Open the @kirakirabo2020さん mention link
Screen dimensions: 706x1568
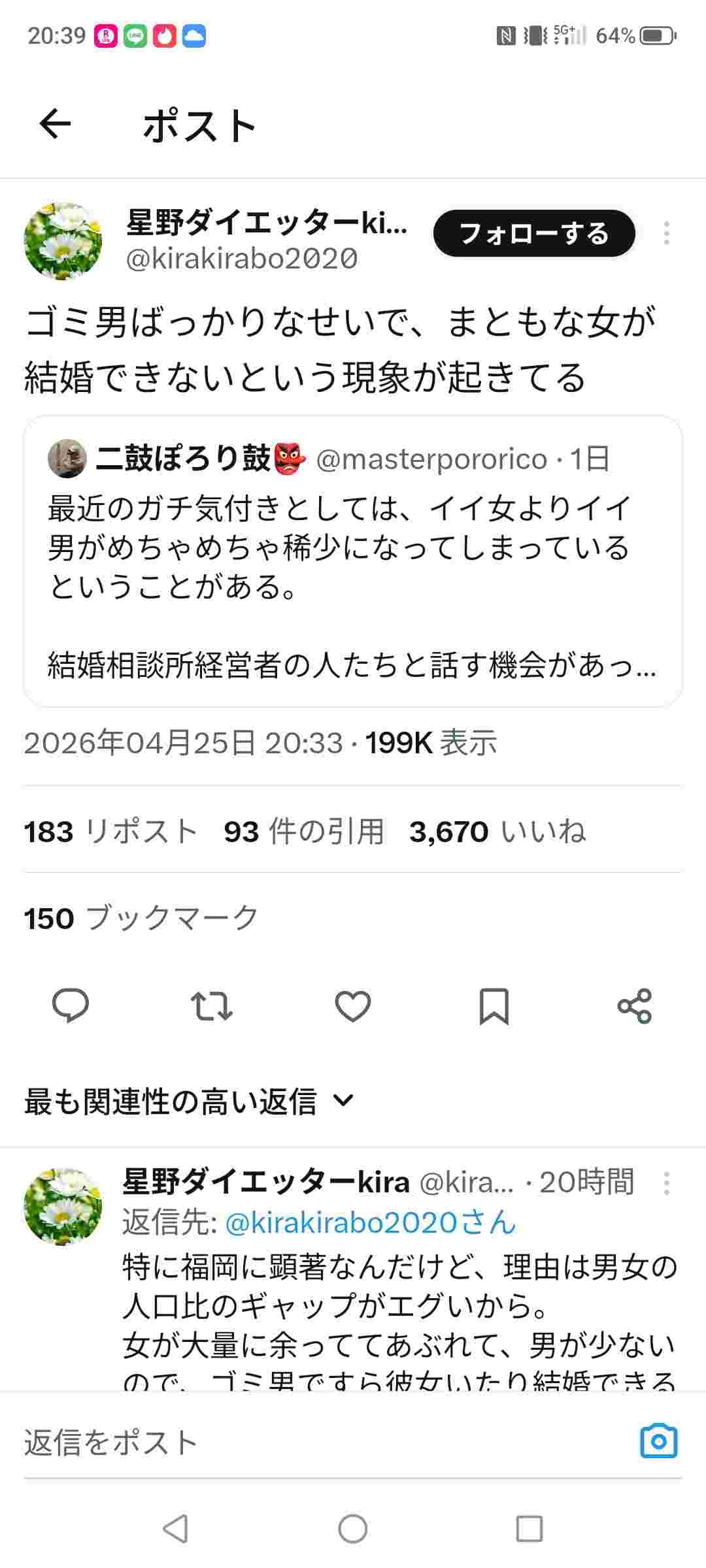pyautogui.click(x=370, y=1222)
